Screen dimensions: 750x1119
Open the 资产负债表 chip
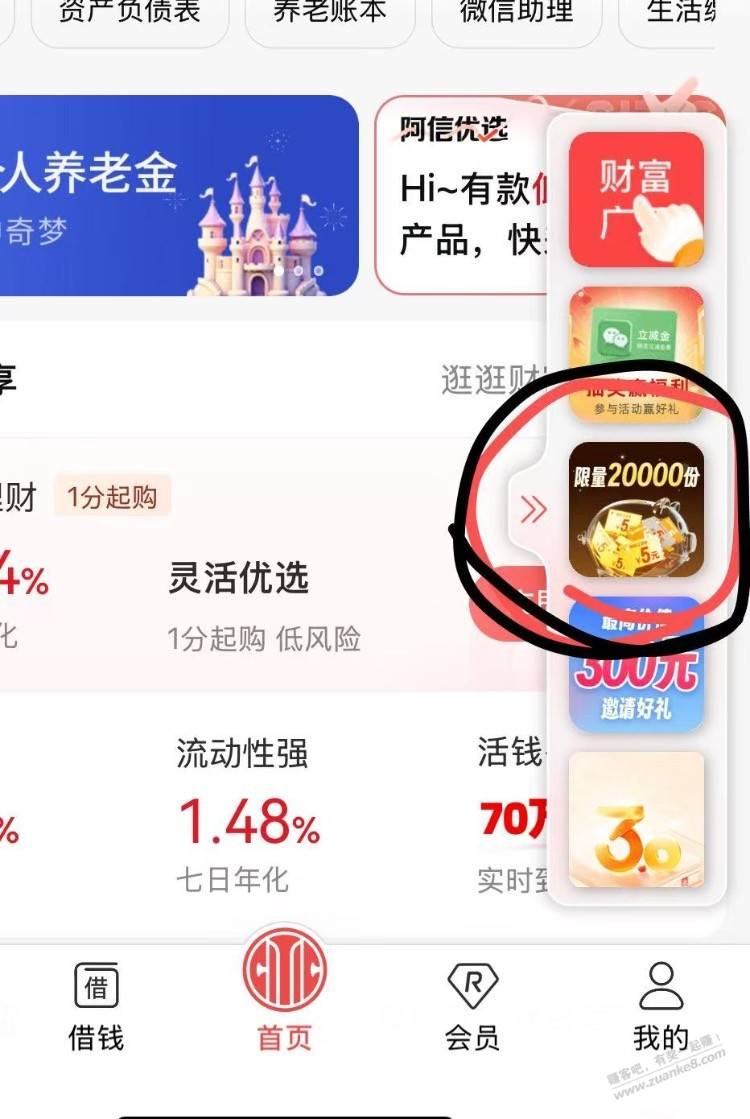[x=129, y=14]
